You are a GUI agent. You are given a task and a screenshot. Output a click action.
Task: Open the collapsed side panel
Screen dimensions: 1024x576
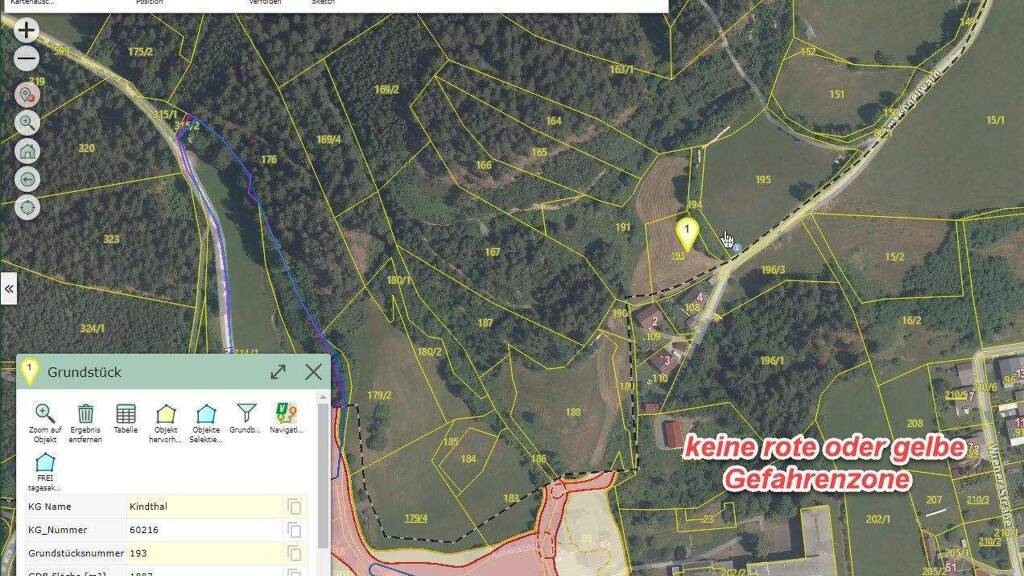[9, 289]
